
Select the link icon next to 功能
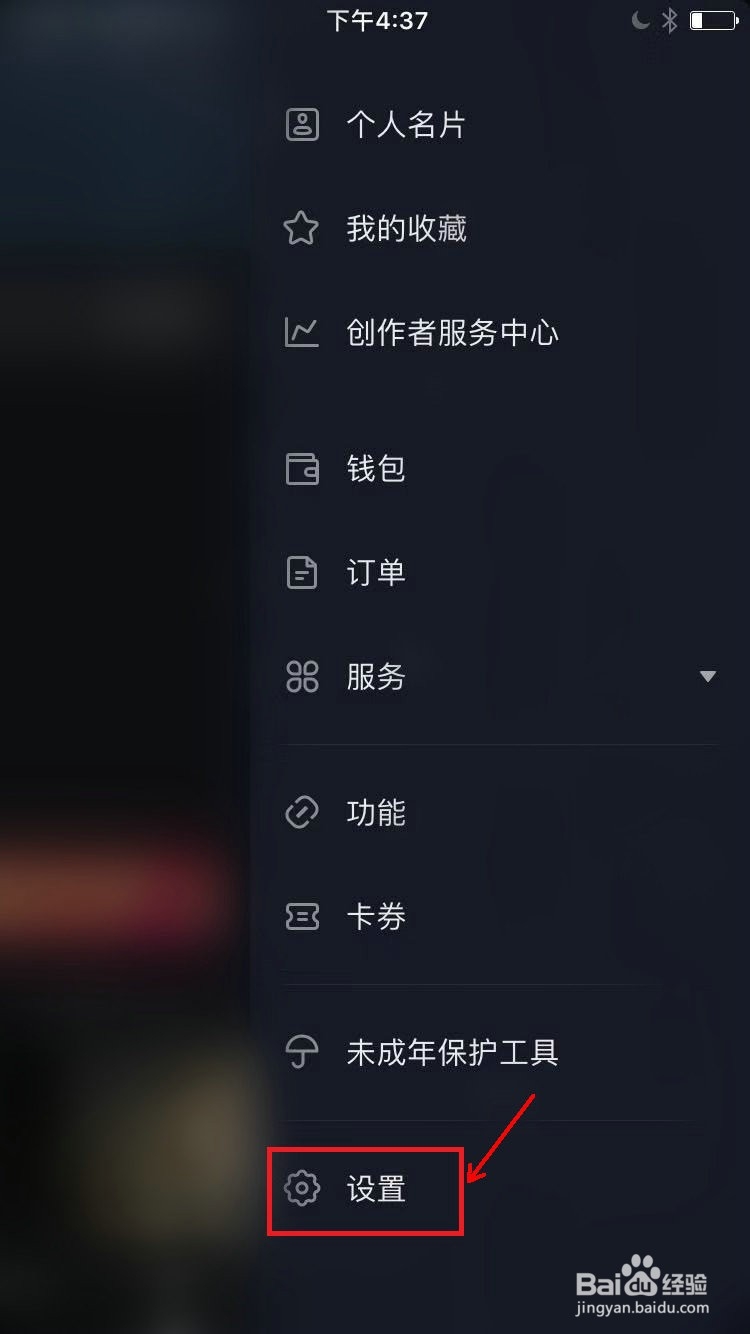click(x=300, y=812)
